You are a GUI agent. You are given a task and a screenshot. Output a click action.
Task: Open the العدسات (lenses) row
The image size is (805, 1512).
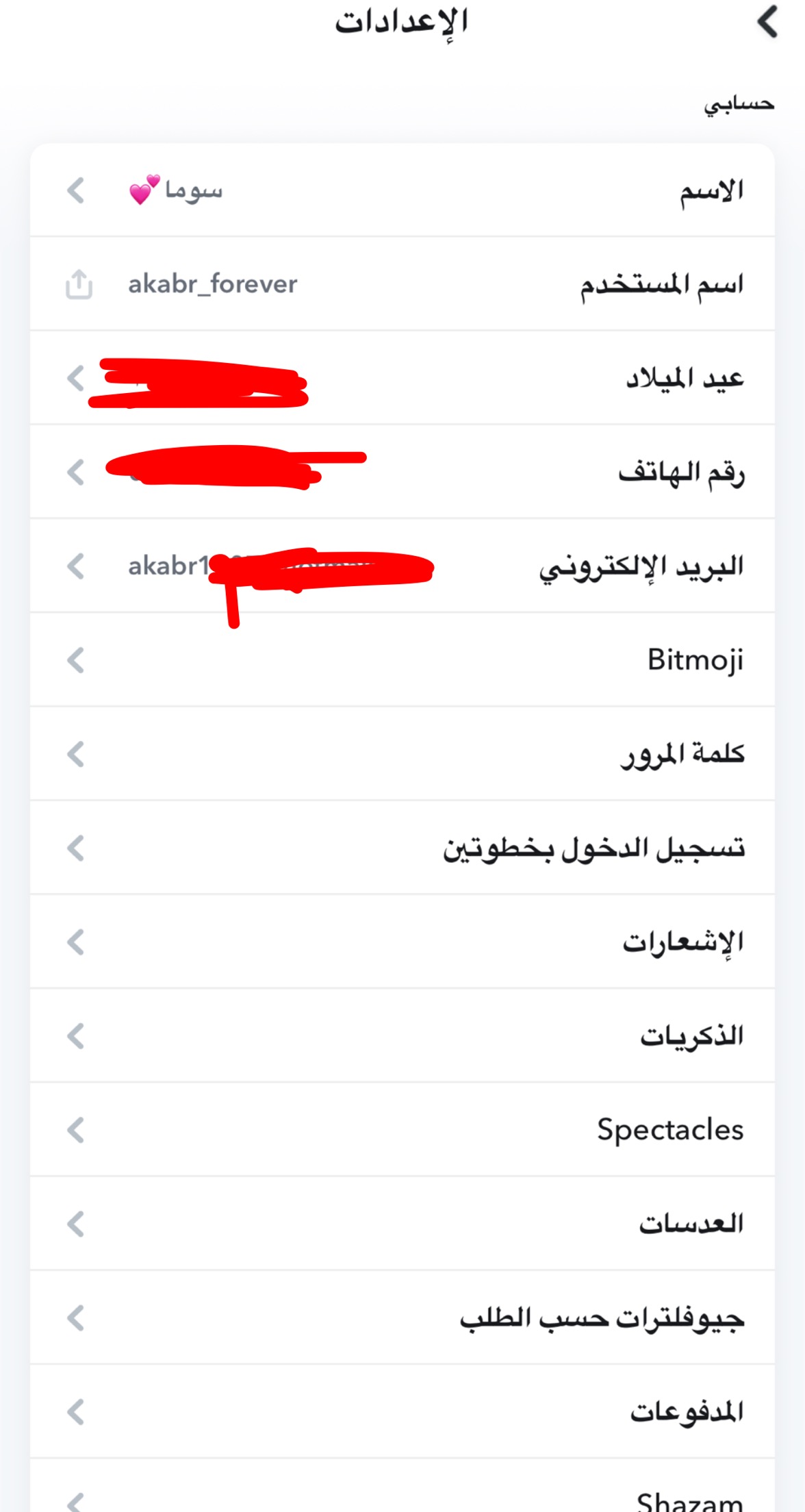pos(402,1224)
